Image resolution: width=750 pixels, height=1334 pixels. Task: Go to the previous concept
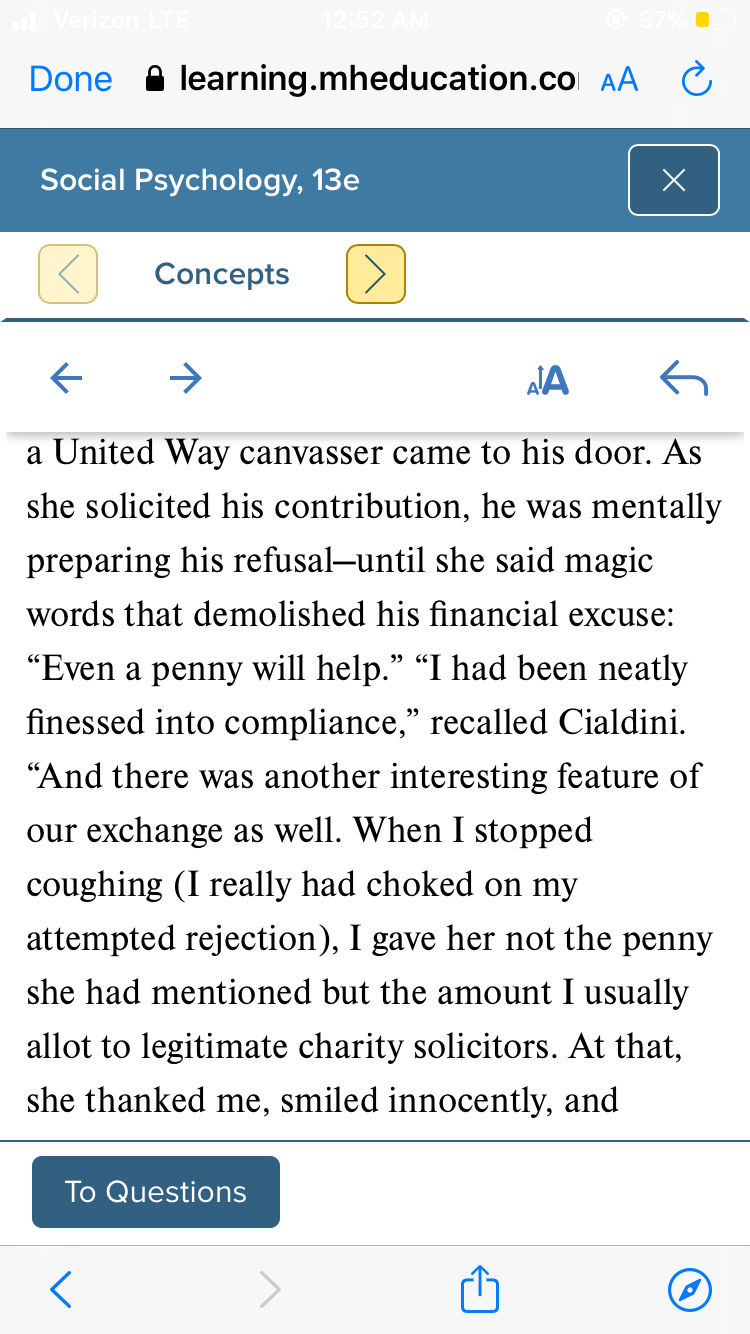tap(68, 274)
